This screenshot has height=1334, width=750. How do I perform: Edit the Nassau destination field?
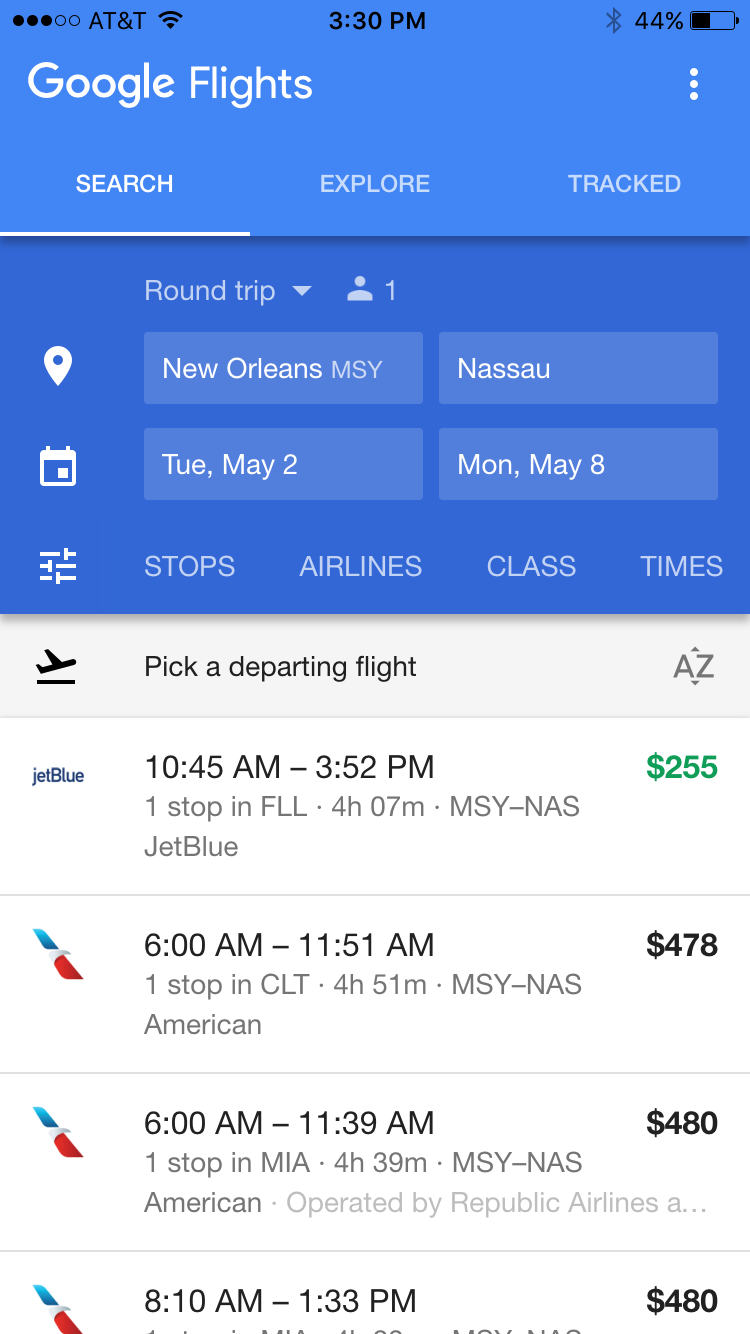(578, 368)
